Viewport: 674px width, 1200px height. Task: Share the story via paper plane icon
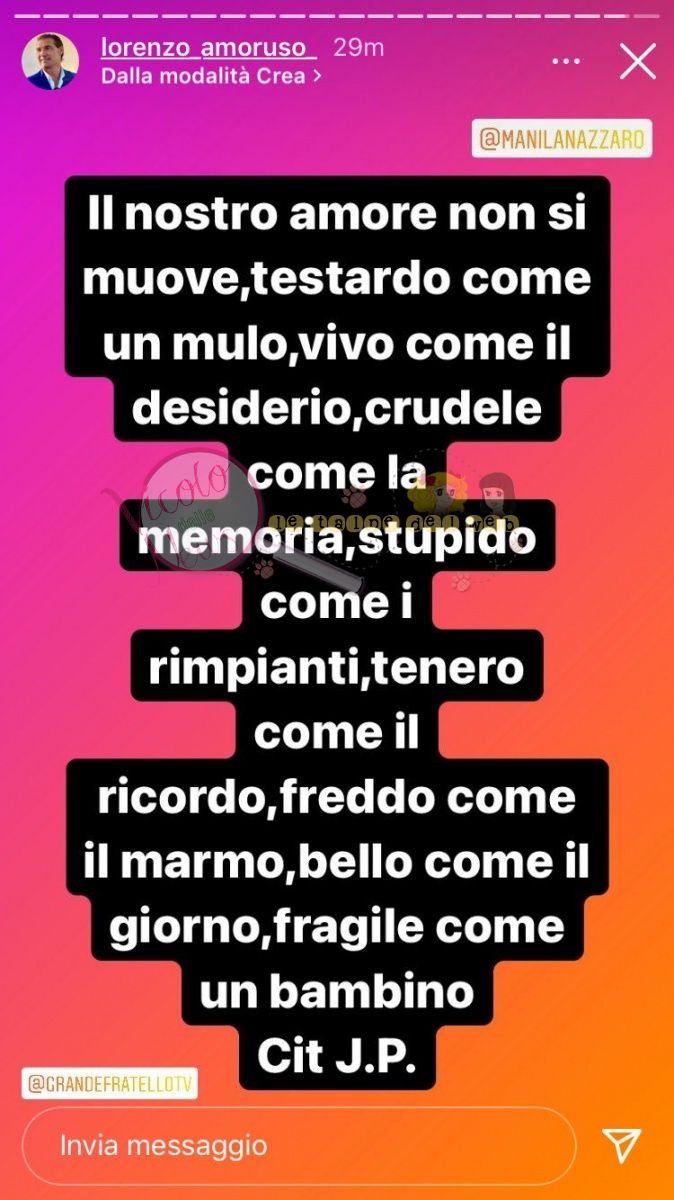pyautogui.click(x=621, y=1145)
